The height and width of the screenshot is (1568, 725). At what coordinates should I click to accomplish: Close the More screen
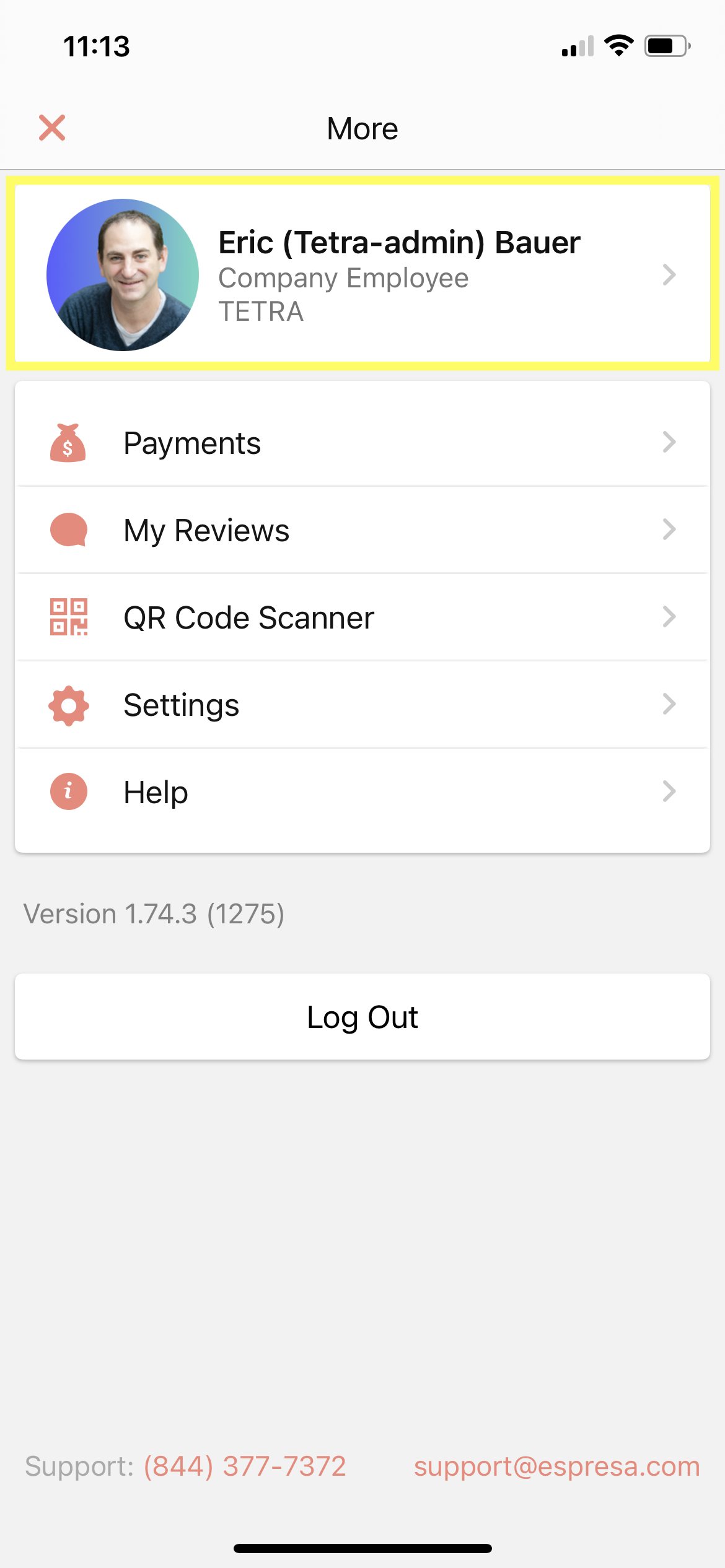pyautogui.click(x=52, y=128)
